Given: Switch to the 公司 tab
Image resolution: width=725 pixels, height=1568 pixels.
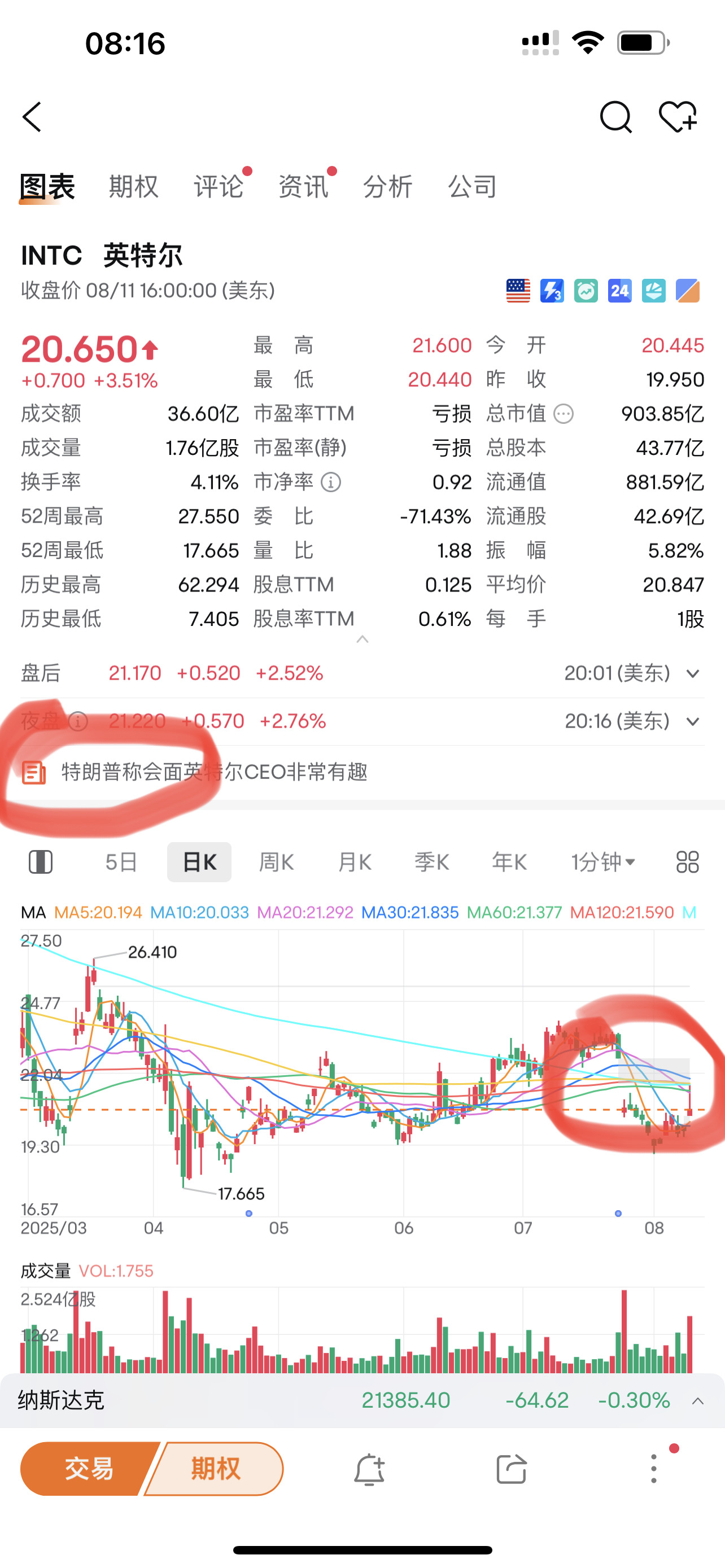Looking at the screenshot, I should [473, 186].
